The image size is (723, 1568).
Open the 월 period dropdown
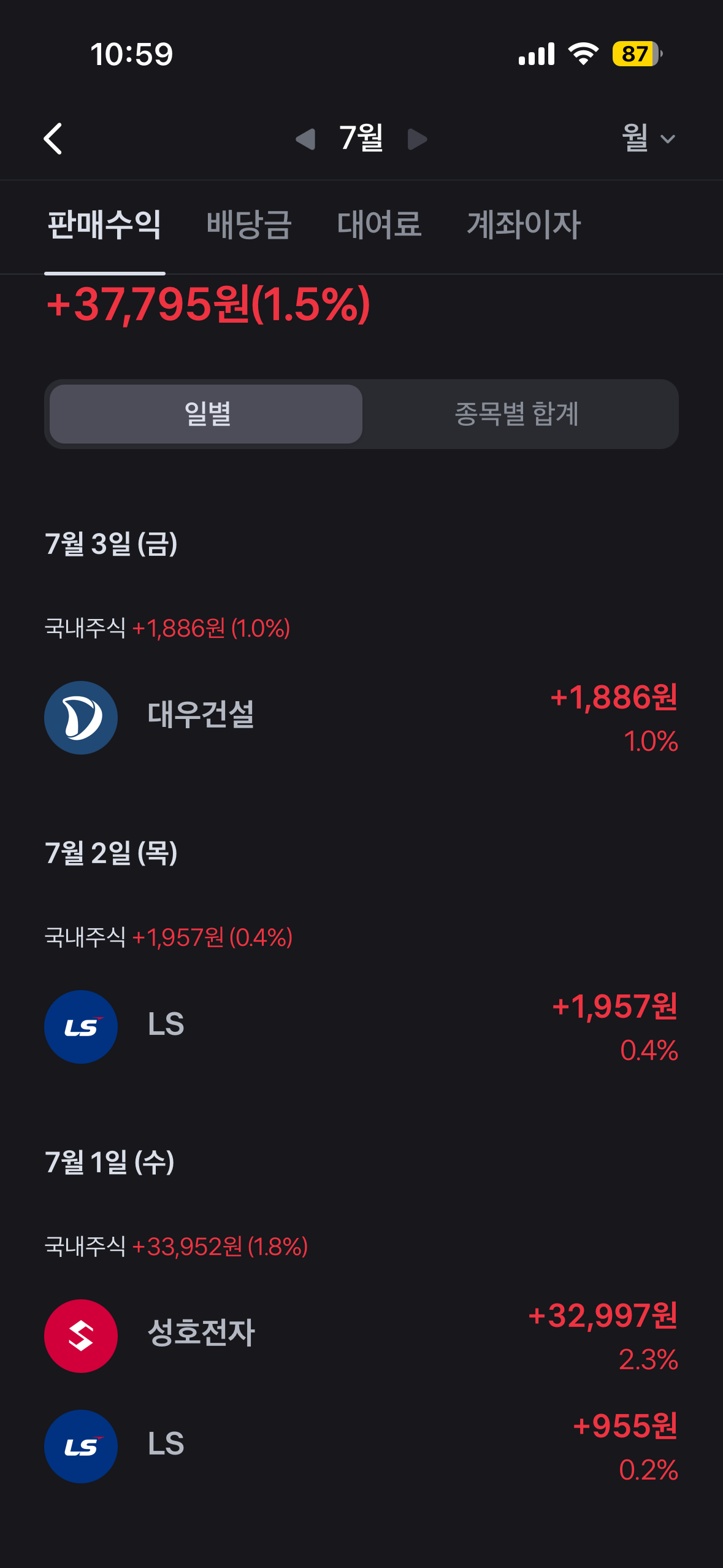pos(649,138)
